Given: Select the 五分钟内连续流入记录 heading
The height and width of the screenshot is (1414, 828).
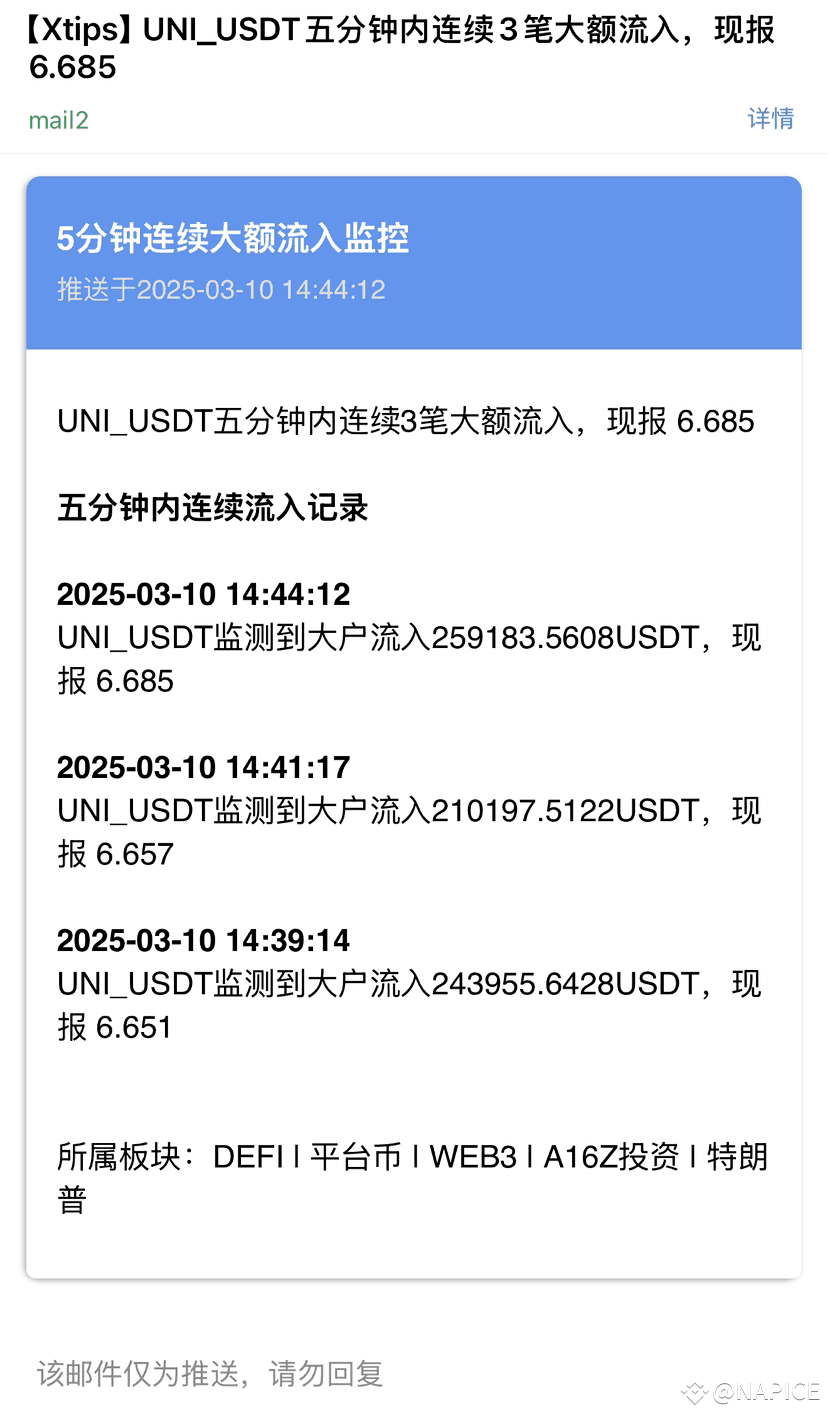Looking at the screenshot, I should tap(212, 508).
